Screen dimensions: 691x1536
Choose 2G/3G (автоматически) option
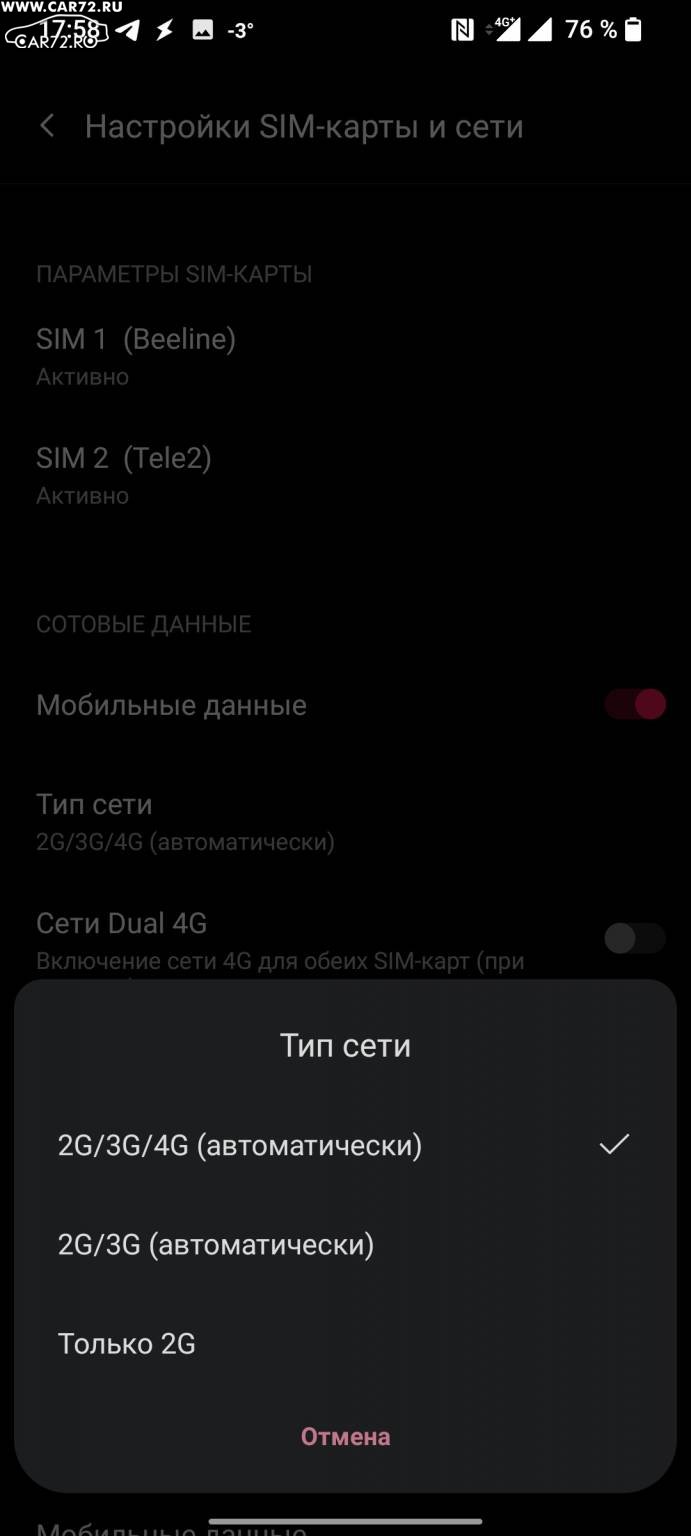point(345,1245)
